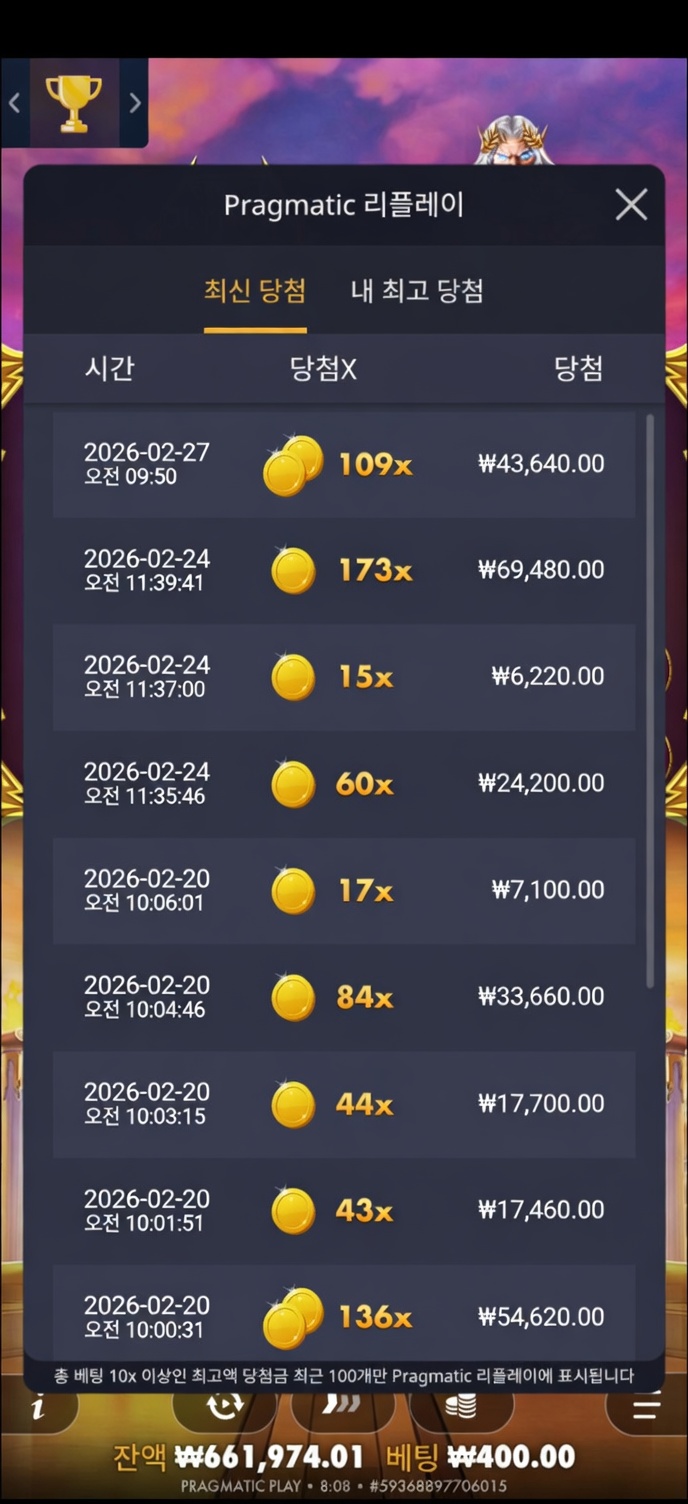Tap the trophy icon at top
The height and width of the screenshot is (1504, 688).
click(74, 102)
